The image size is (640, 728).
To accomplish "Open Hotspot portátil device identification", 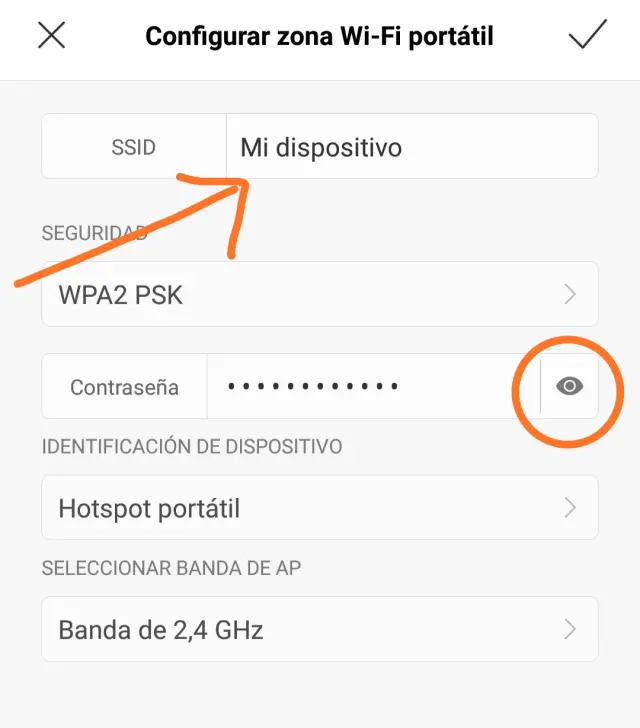I will click(x=319, y=508).
